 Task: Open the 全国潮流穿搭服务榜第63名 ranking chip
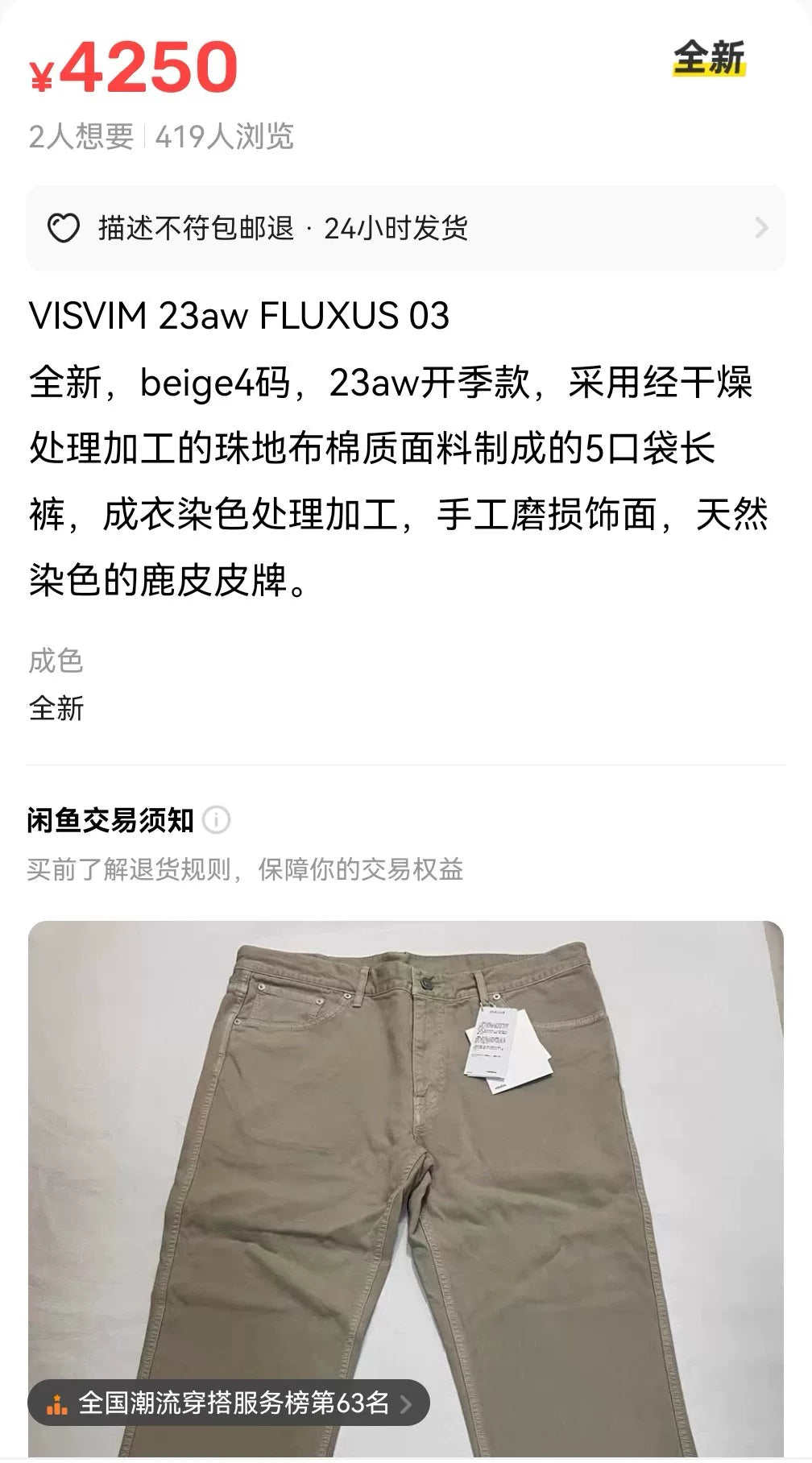229,1404
